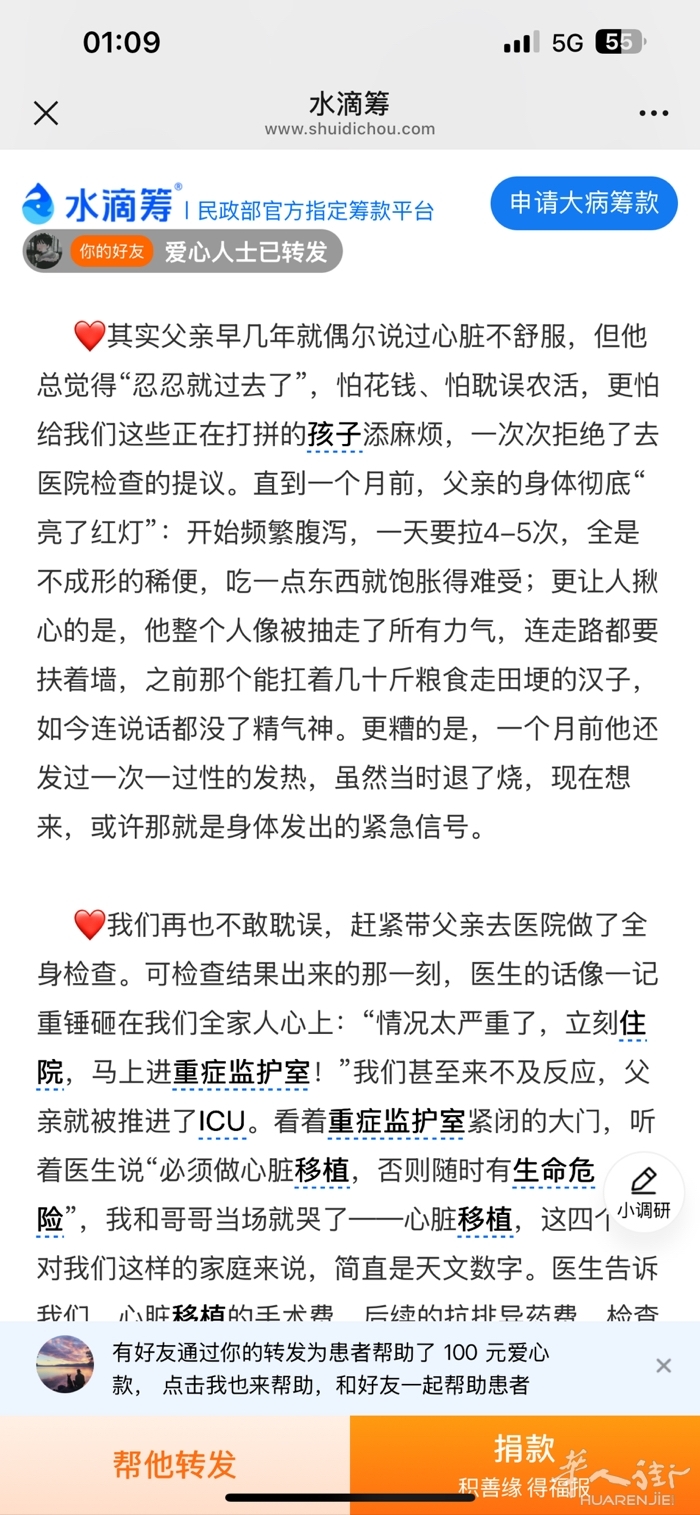The image size is (700, 1515).
Task: Close the 水滴筹 webpage
Action: coord(46,113)
